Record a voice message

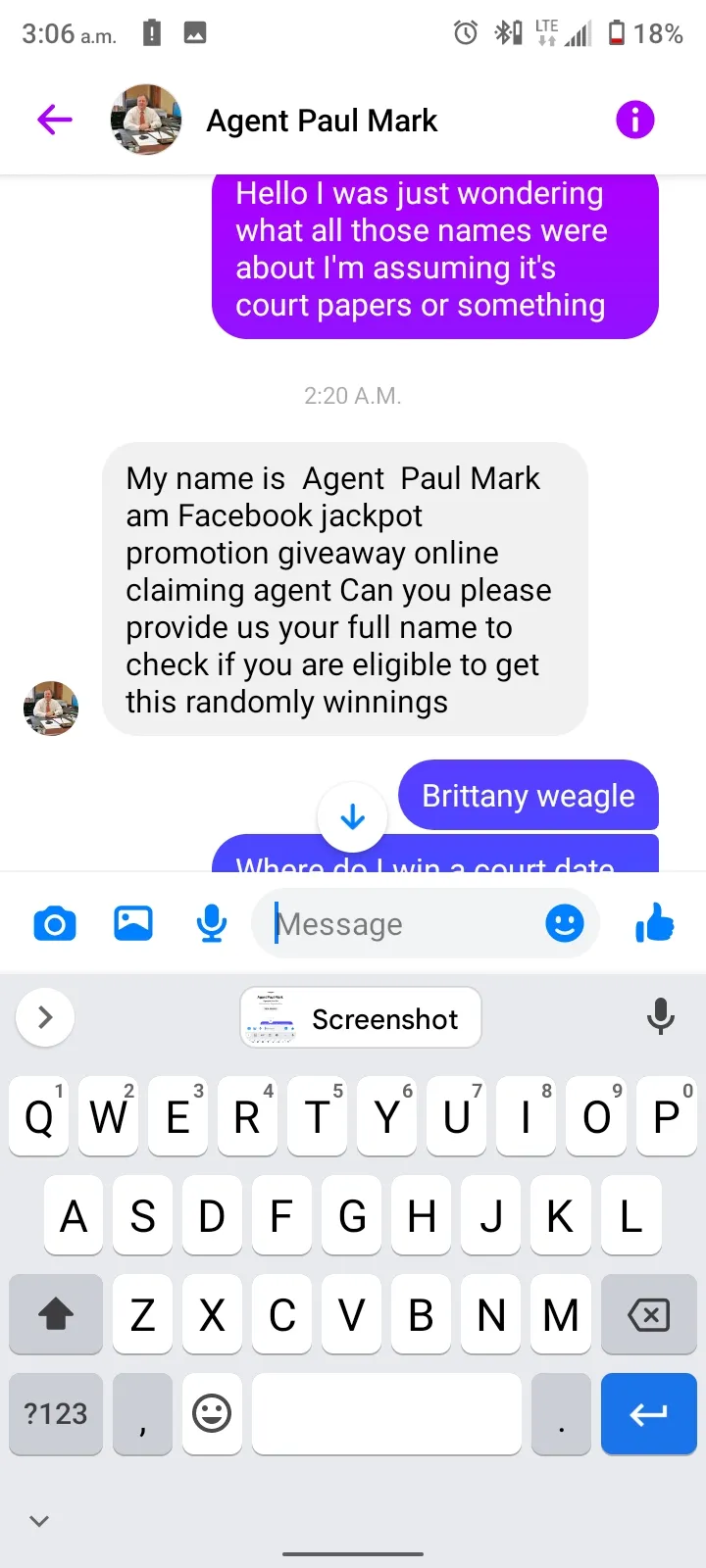[212, 923]
